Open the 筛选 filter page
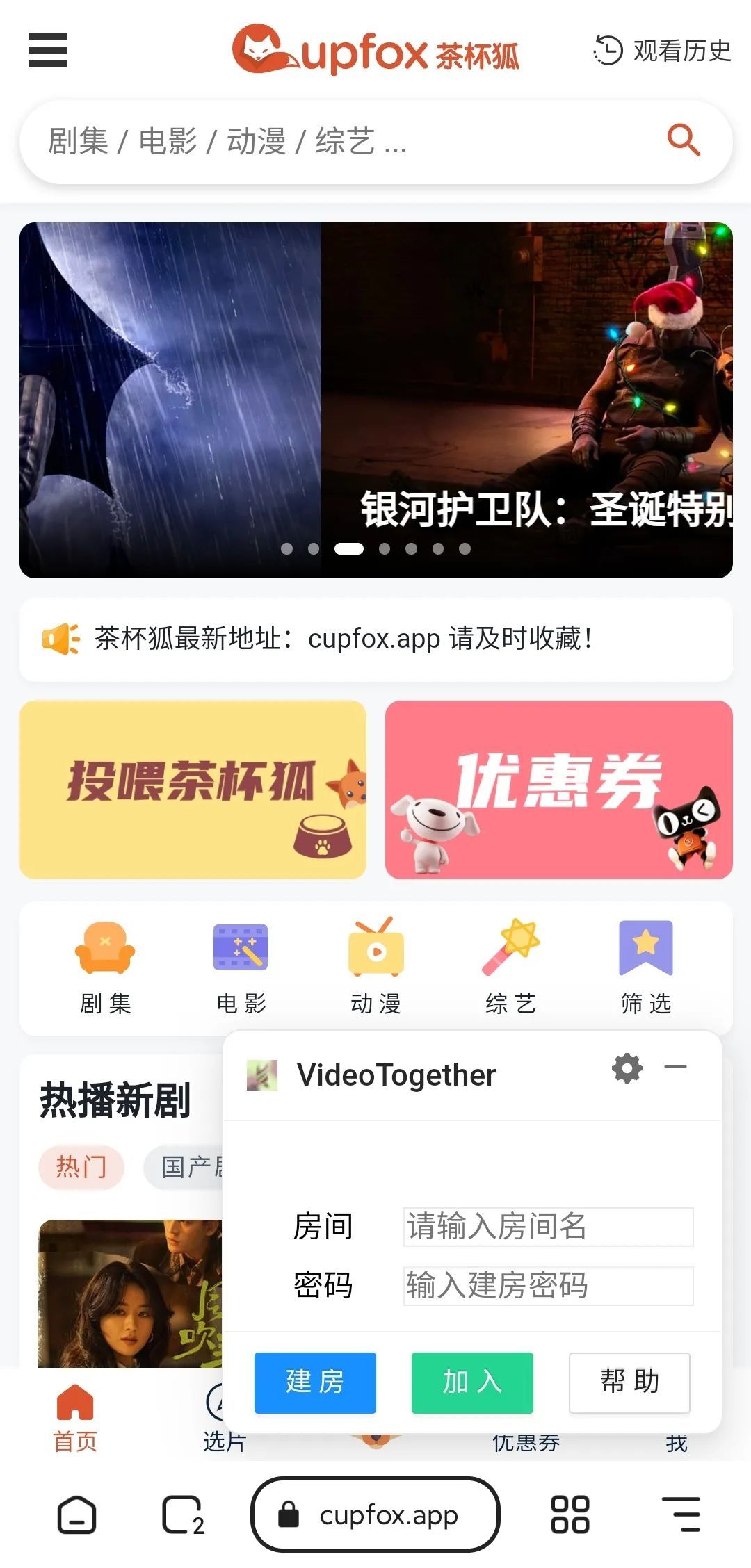This screenshot has height=1568, width=751. pos(645,967)
